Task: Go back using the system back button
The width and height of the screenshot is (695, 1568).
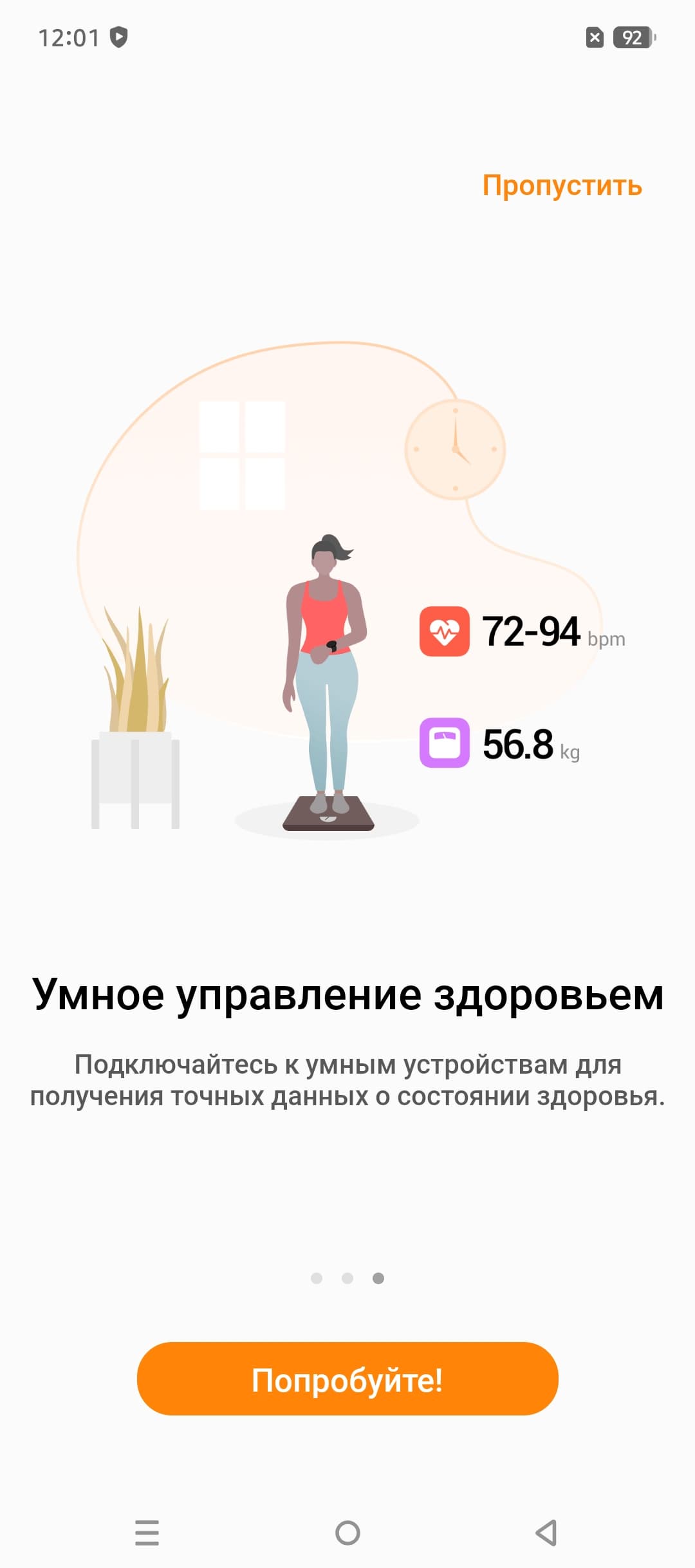Action: pos(546,1533)
